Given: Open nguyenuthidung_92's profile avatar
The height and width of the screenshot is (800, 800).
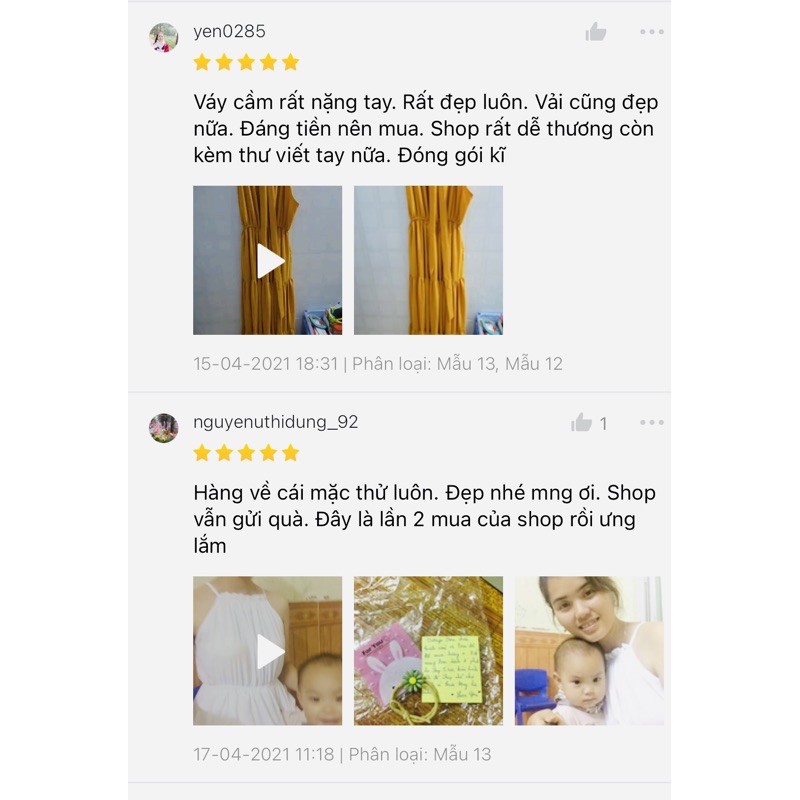Looking at the screenshot, I should pos(164,428).
